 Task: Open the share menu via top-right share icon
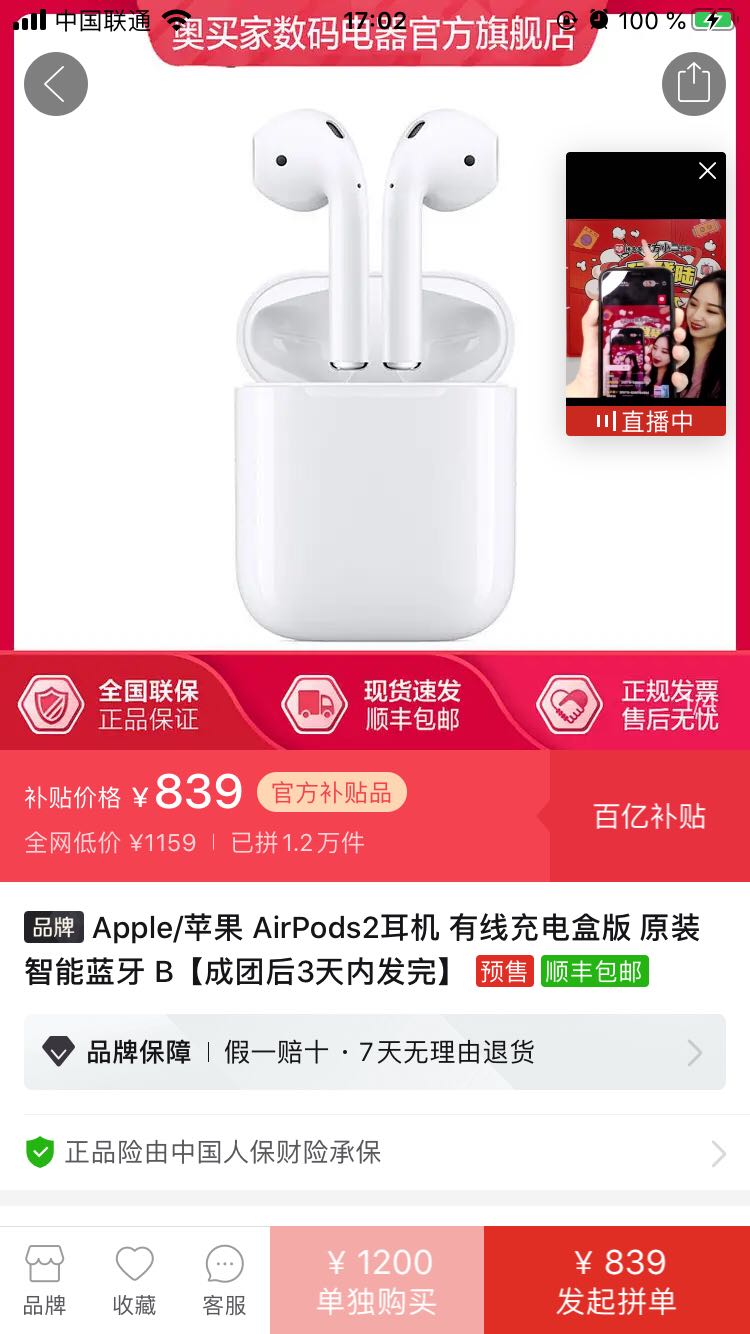tap(693, 84)
